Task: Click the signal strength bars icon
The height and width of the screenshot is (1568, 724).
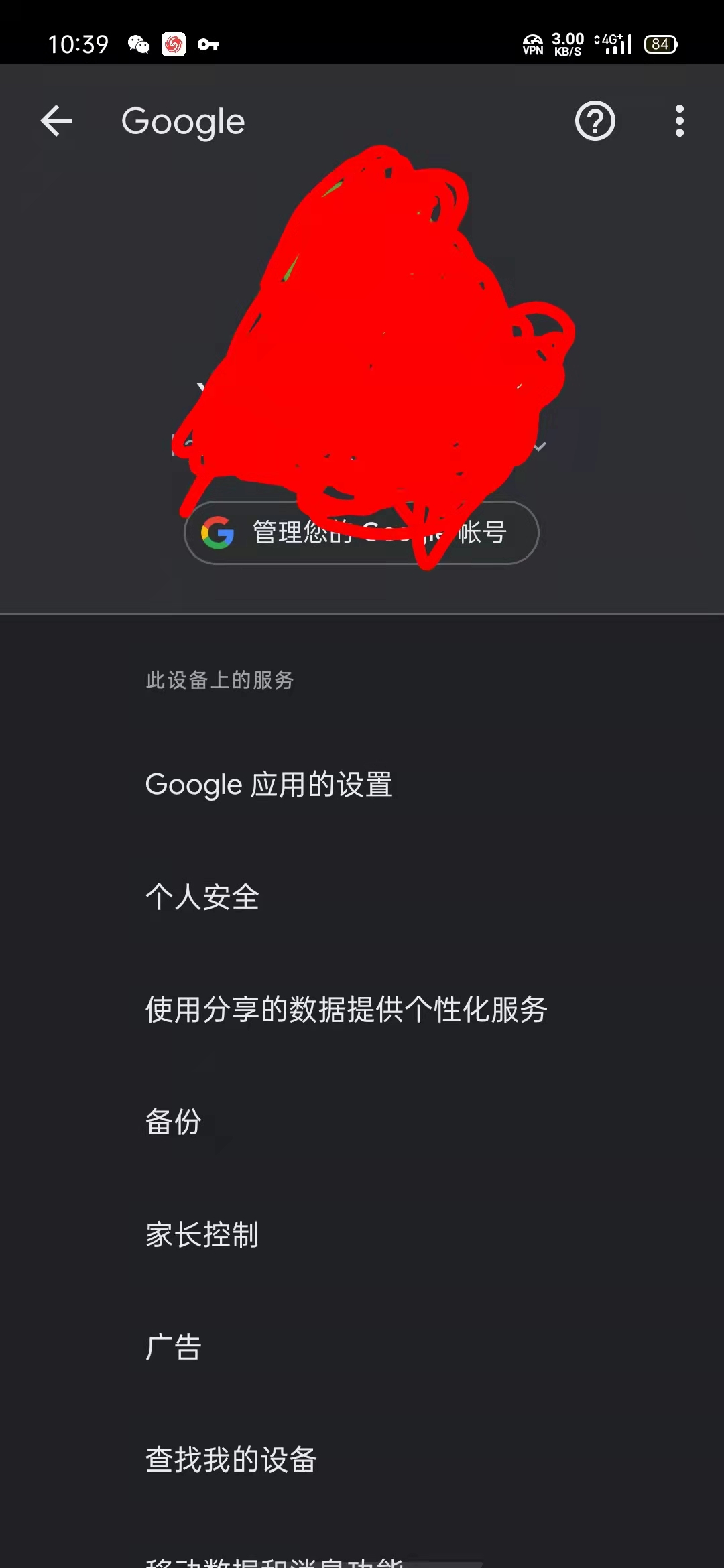Action: coord(619,47)
